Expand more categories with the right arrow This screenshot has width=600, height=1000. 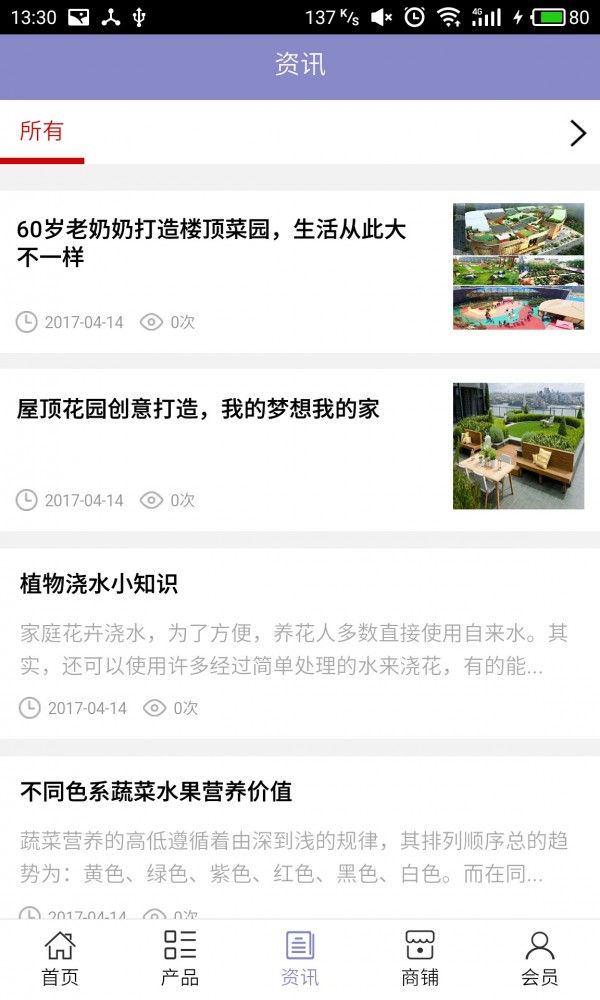pos(577,133)
